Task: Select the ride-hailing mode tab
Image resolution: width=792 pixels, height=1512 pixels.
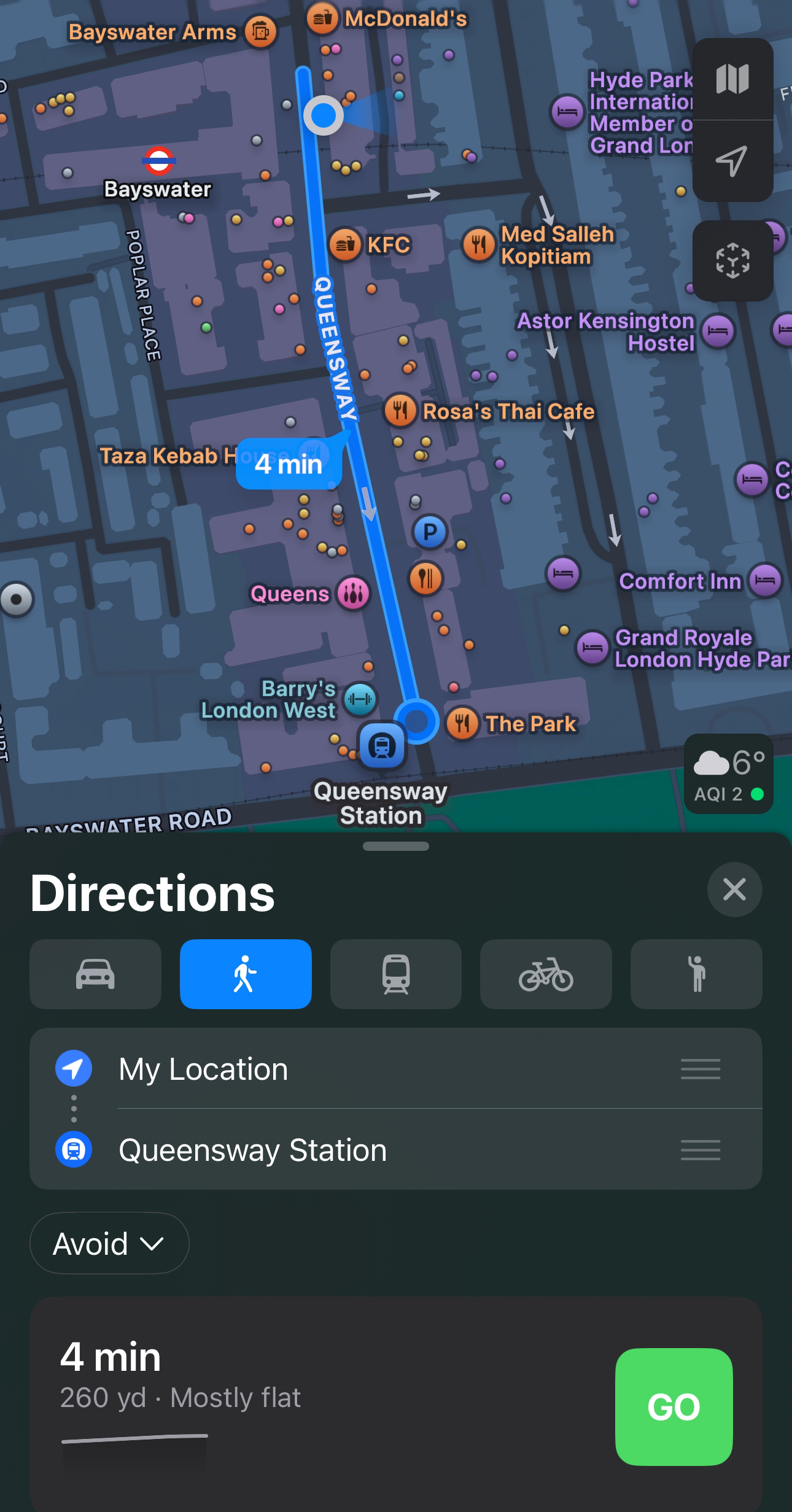Action: click(x=696, y=974)
